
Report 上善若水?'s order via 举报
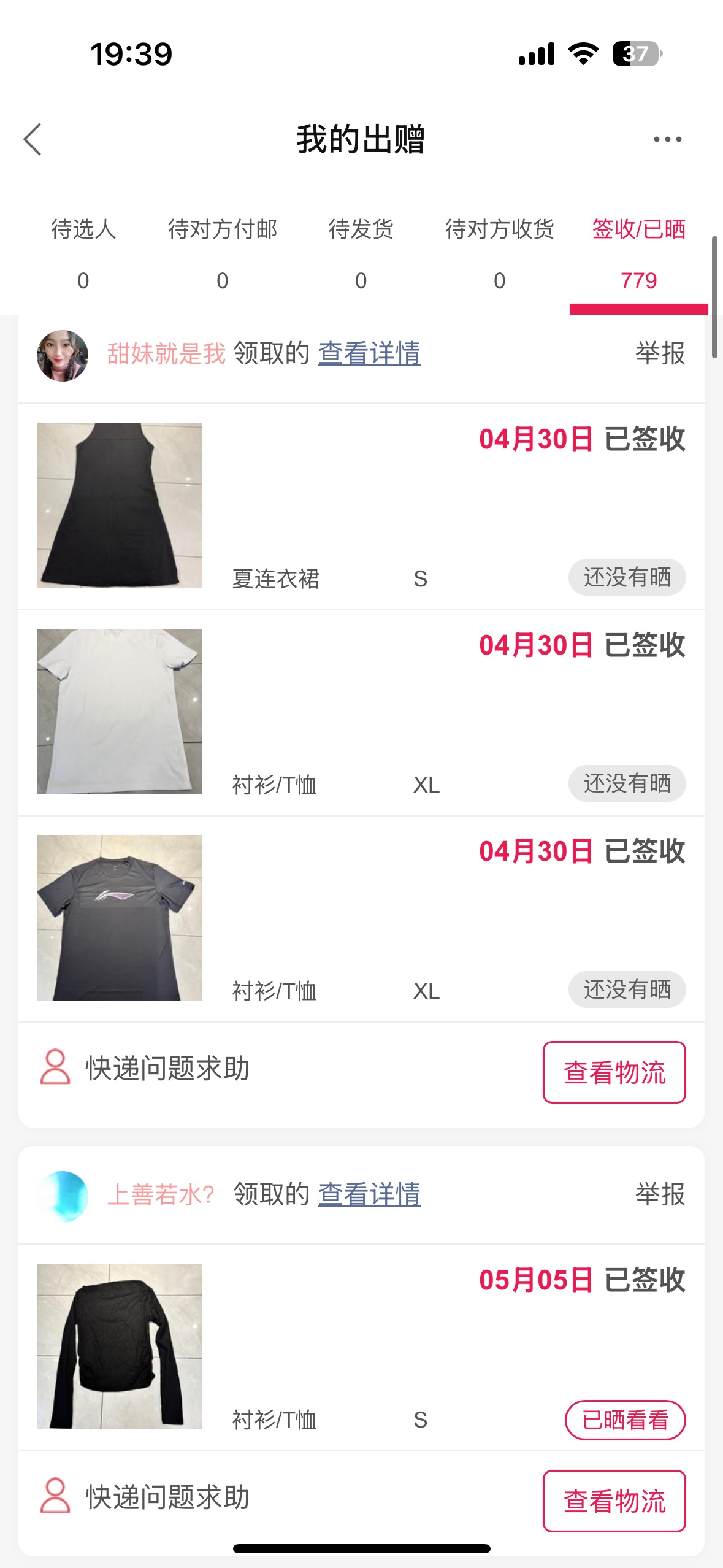(x=660, y=1194)
